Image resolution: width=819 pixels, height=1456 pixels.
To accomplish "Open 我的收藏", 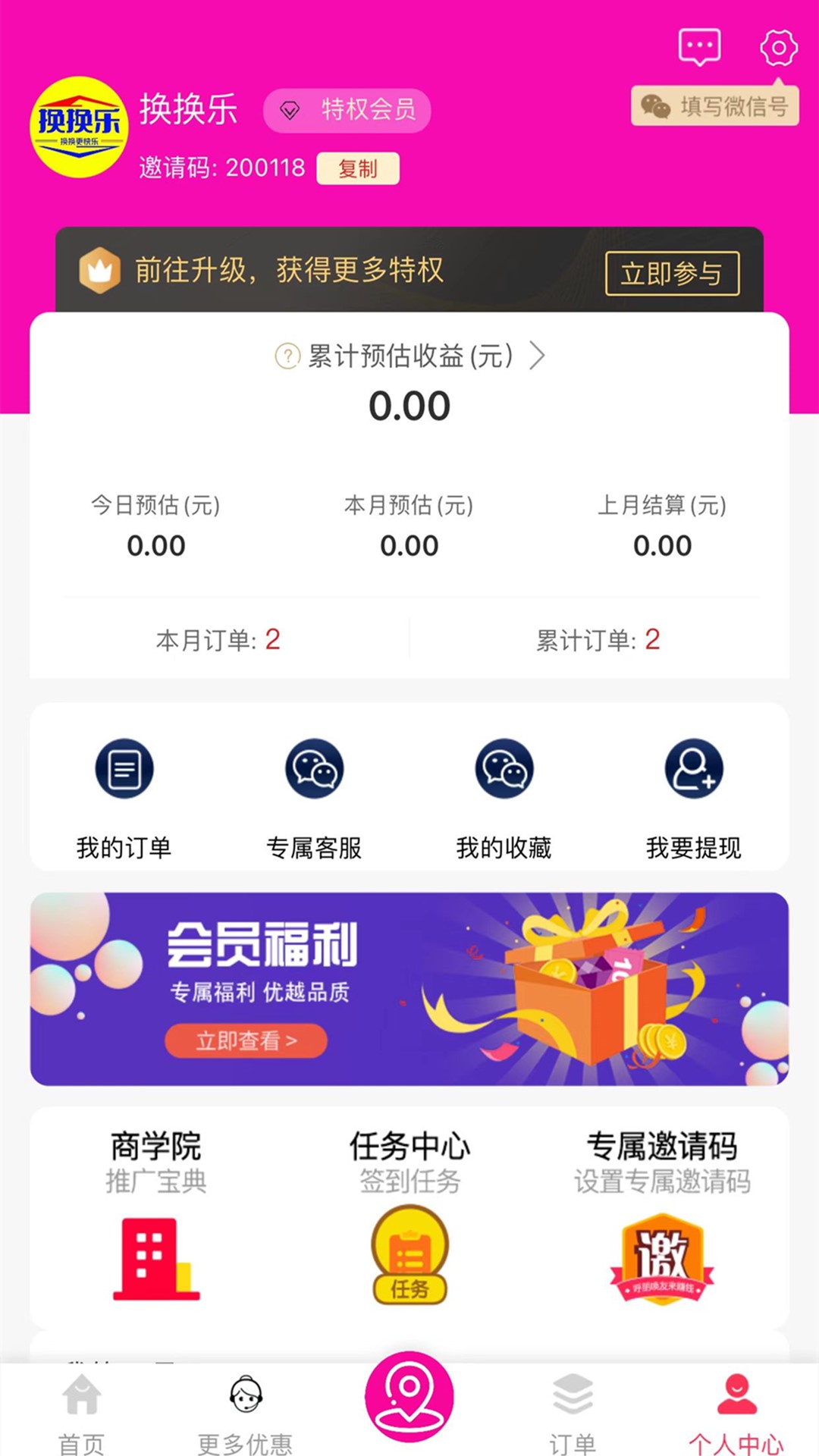I will click(x=504, y=799).
